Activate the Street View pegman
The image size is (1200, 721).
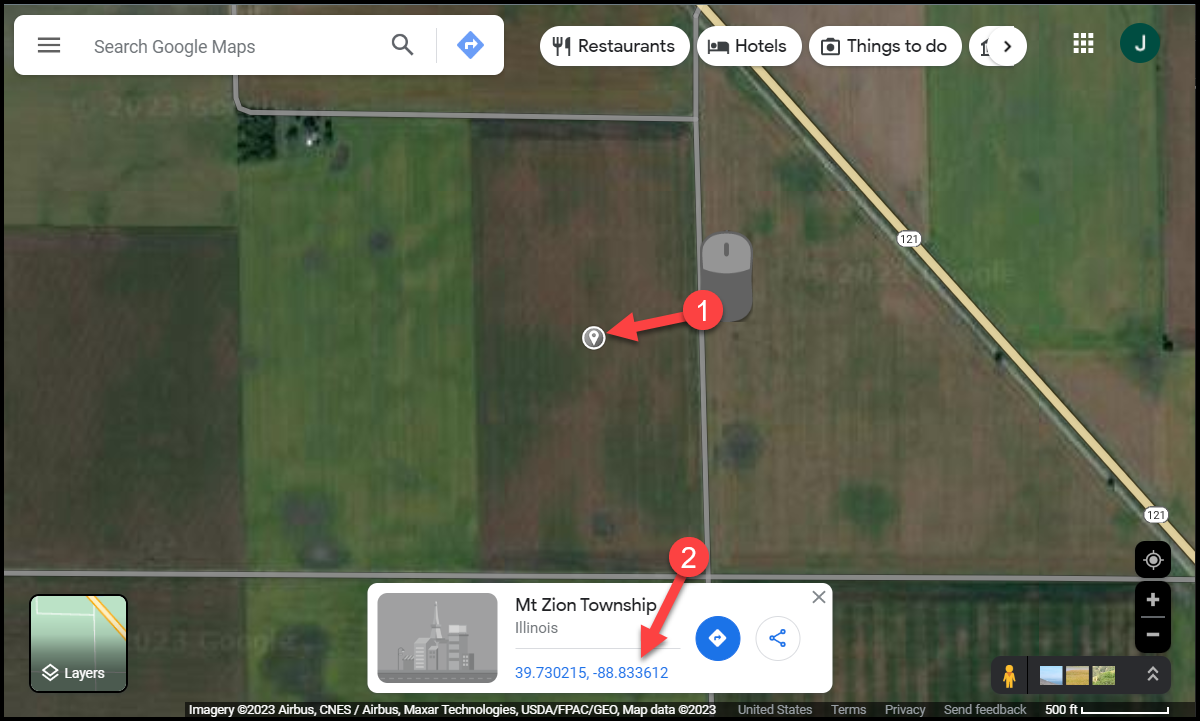(x=1009, y=676)
